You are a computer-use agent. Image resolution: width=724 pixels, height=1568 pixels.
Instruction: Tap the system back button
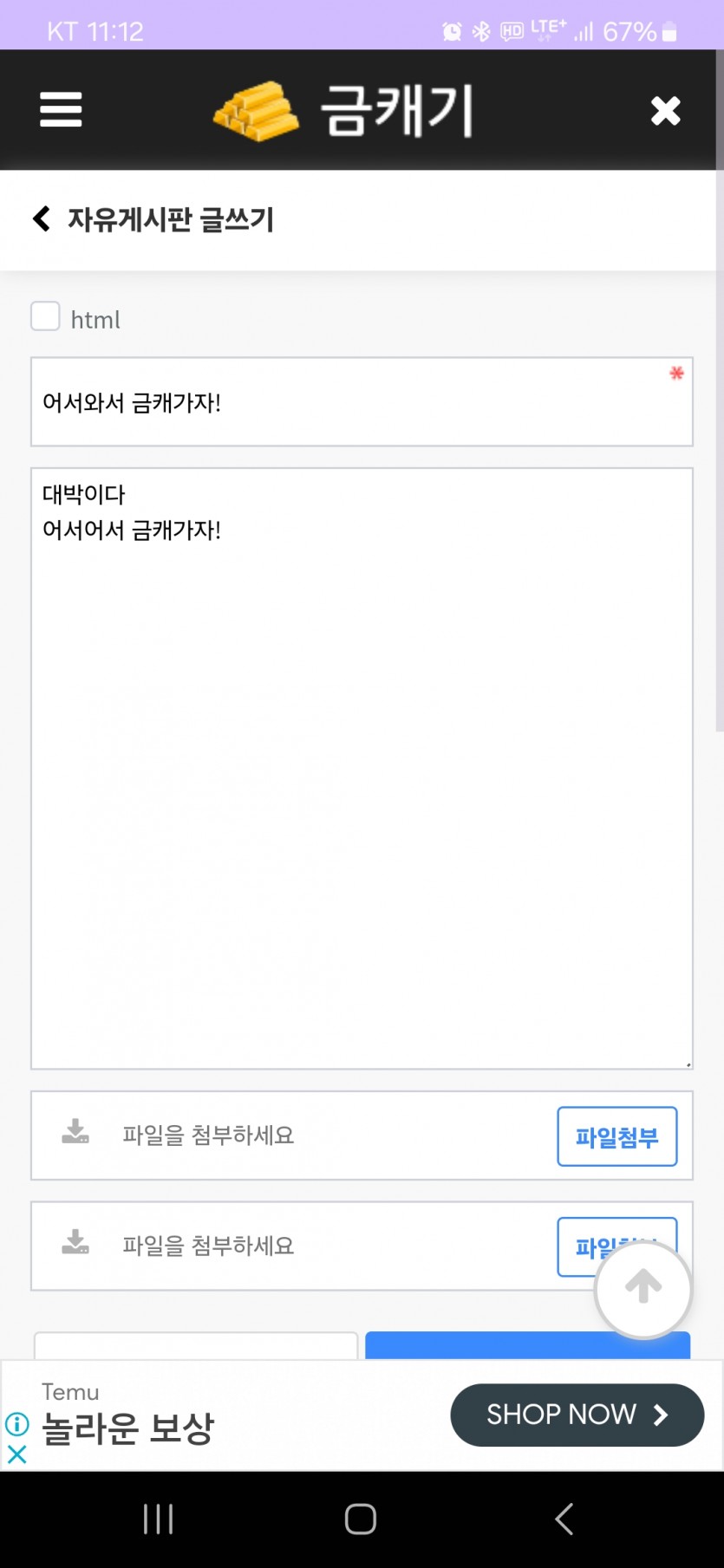click(x=564, y=1519)
